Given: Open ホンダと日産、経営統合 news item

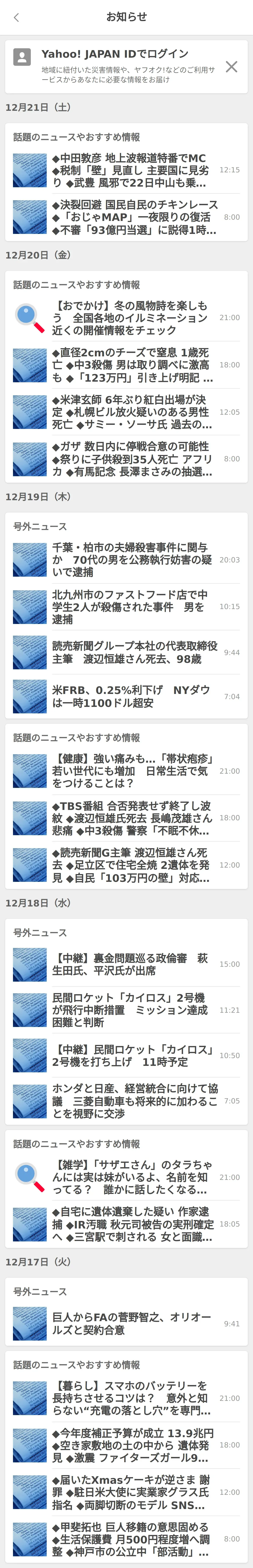Looking at the screenshot, I should [131, 1101].
